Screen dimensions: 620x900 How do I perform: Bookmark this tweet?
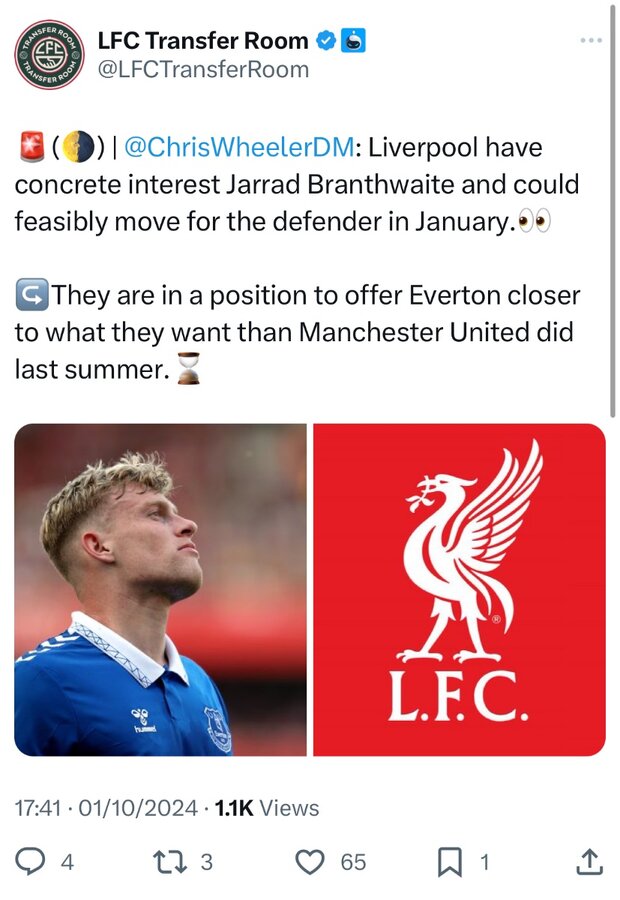pos(452,861)
